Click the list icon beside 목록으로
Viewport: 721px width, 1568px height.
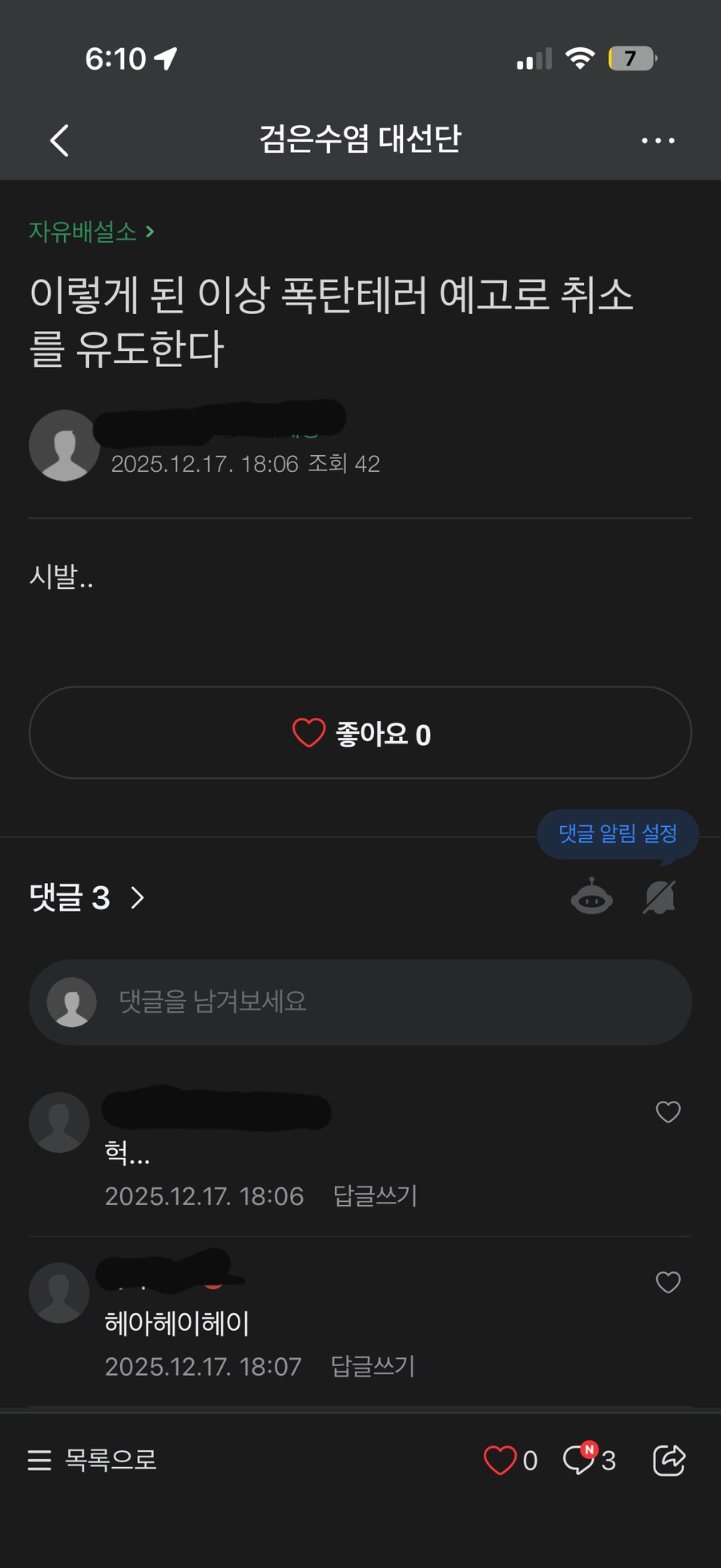click(x=40, y=1461)
